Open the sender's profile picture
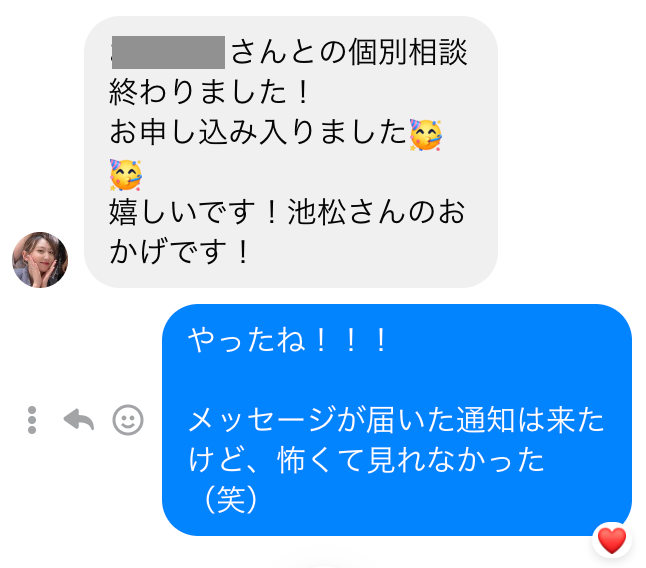This screenshot has height=568, width=646. (x=40, y=260)
